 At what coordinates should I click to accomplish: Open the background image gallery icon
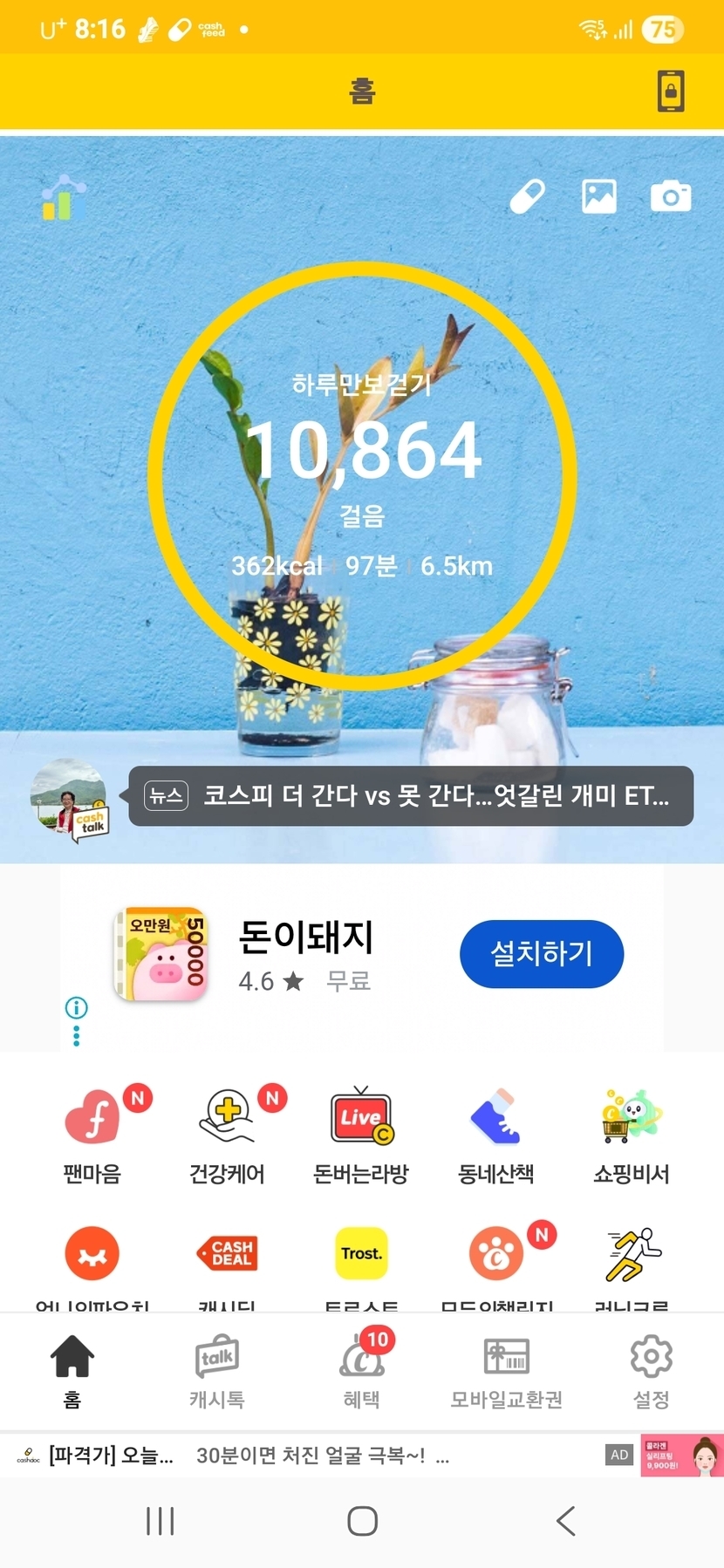(x=599, y=197)
